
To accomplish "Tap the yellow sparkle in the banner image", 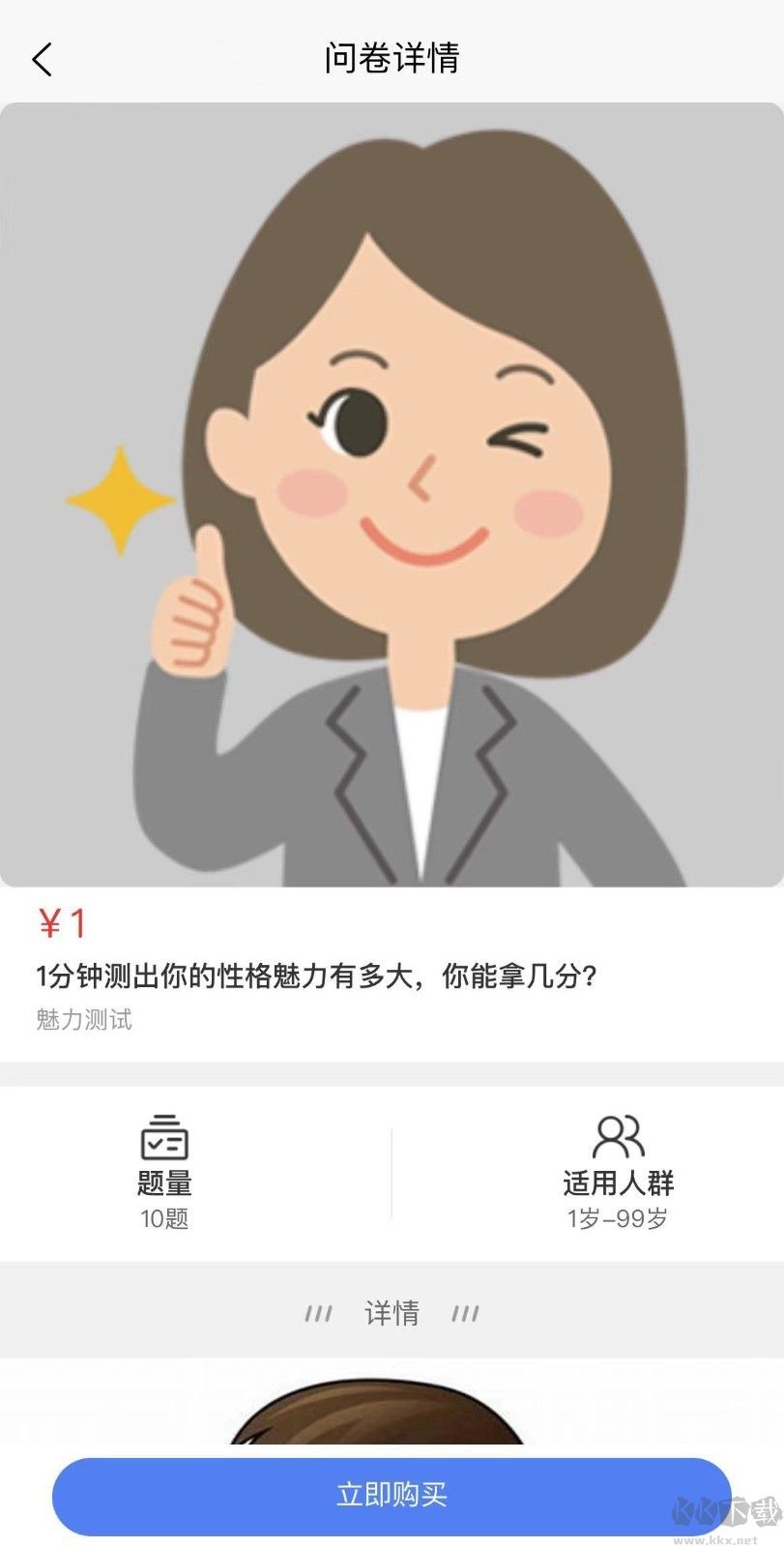I will point(120,502).
